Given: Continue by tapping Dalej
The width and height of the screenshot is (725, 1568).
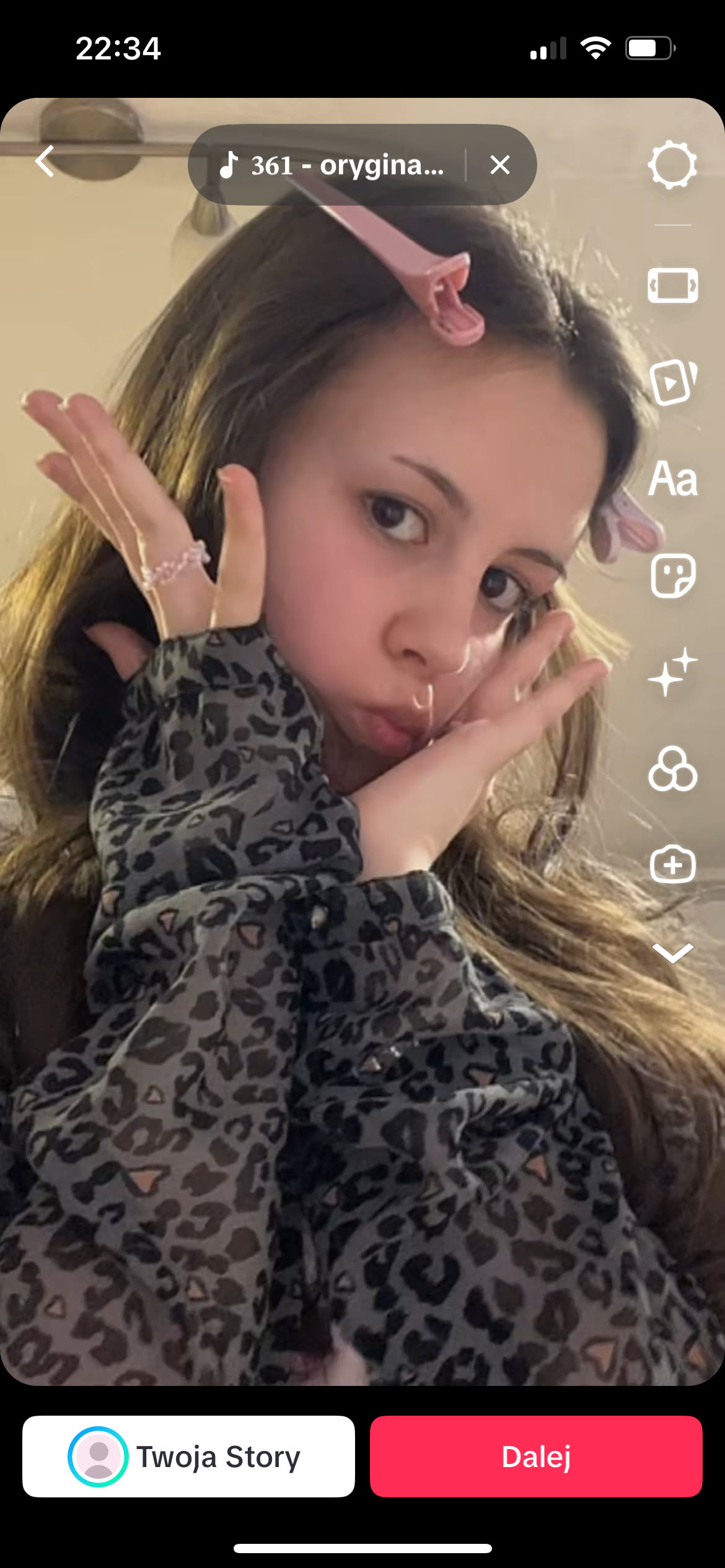Looking at the screenshot, I should coord(536,1457).
